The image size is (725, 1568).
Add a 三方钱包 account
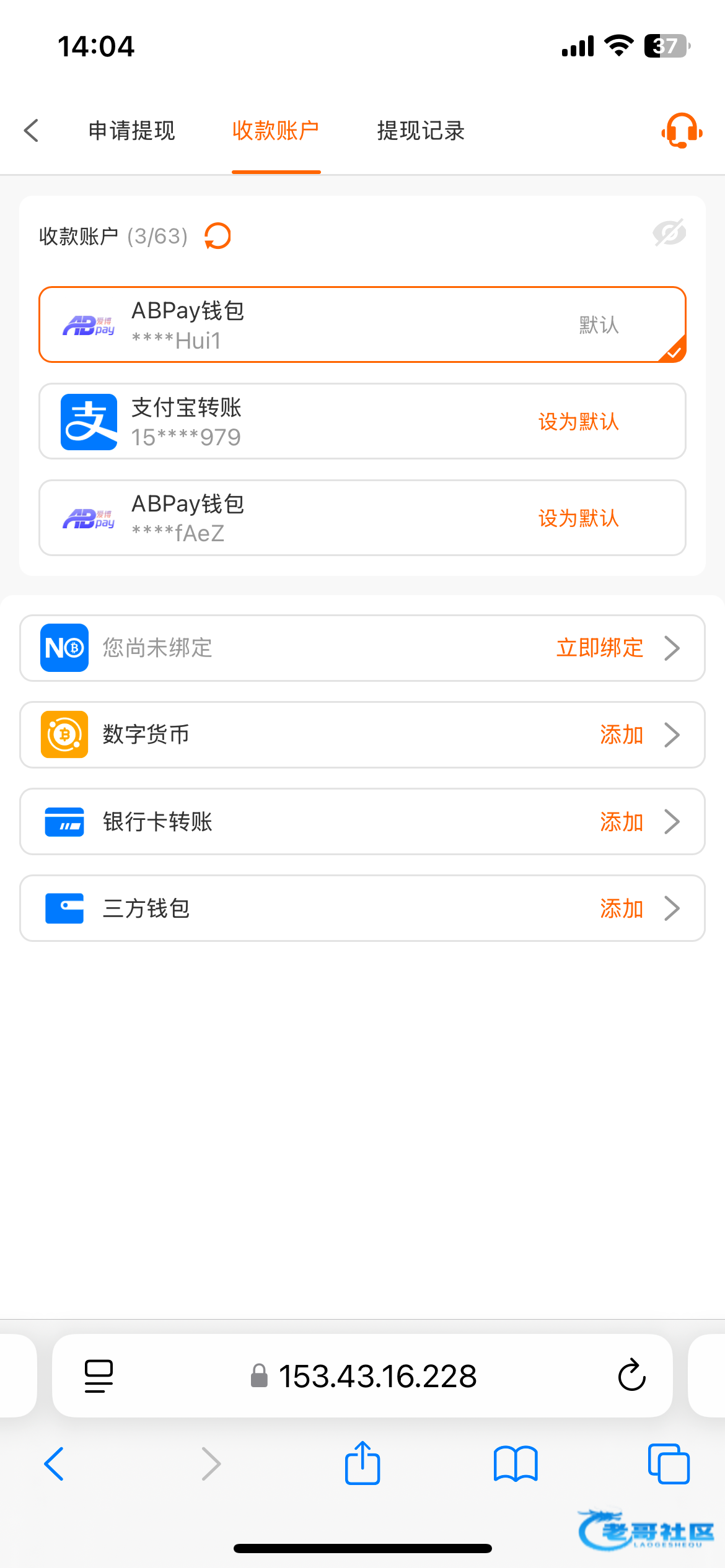point(622,908)
